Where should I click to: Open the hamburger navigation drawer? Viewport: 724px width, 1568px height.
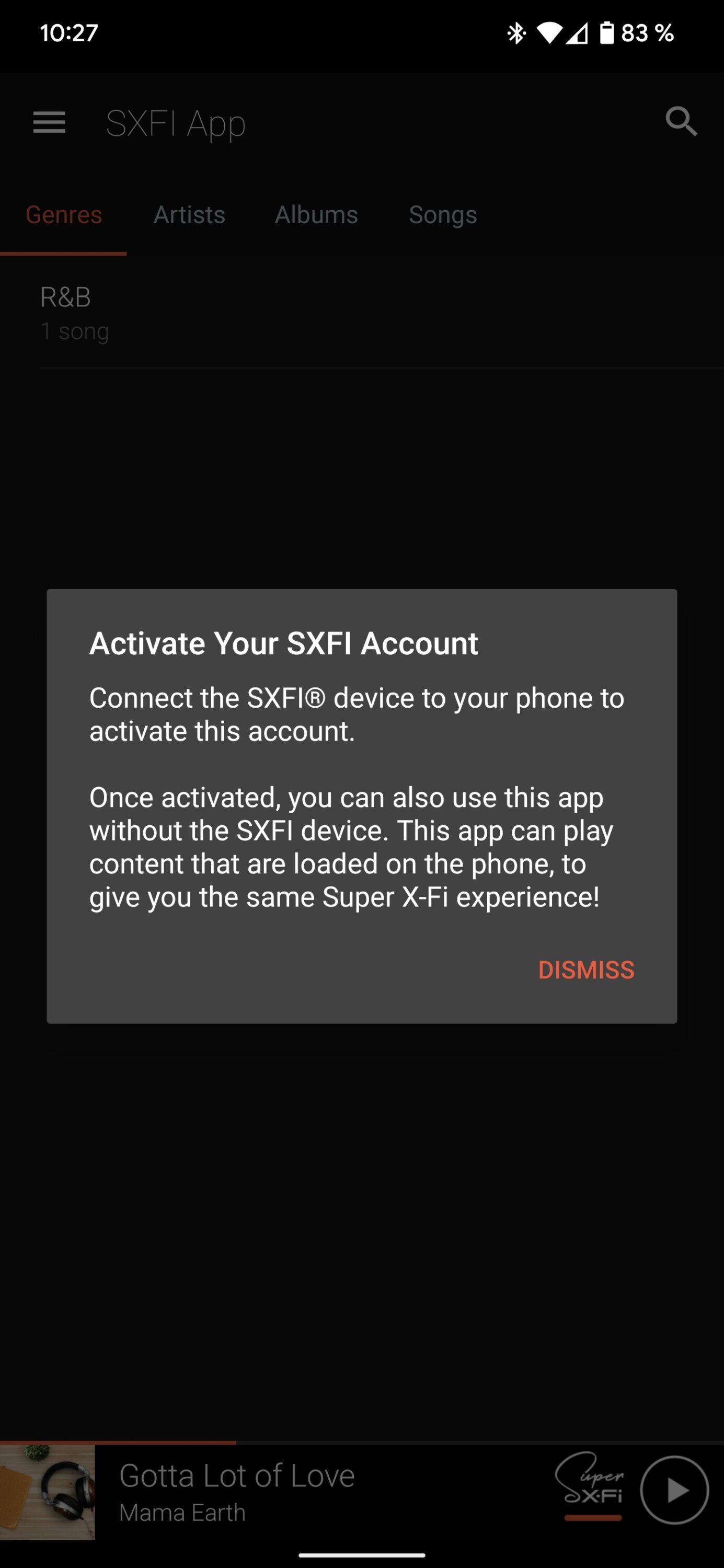click(49, 122)
